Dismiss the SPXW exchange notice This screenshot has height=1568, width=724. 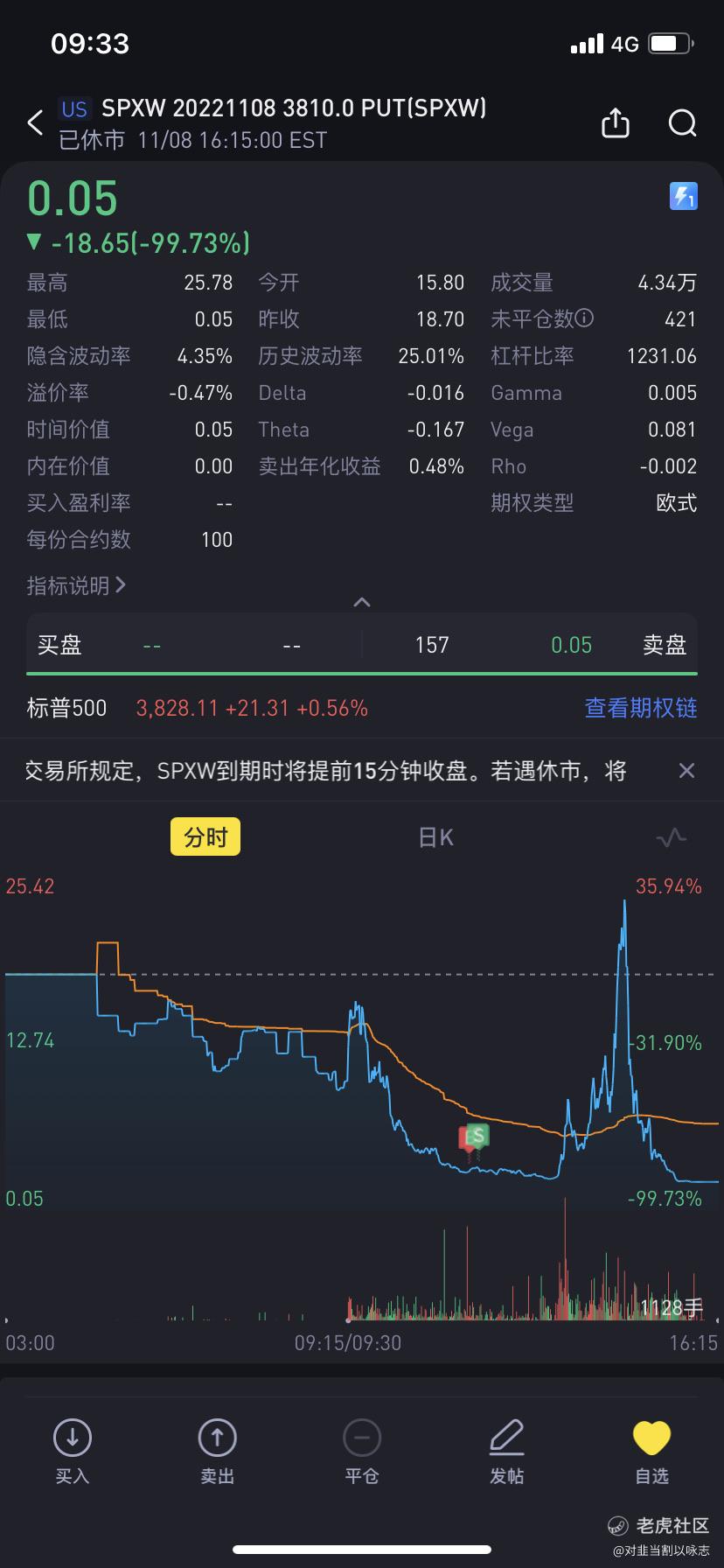[687, 771]
